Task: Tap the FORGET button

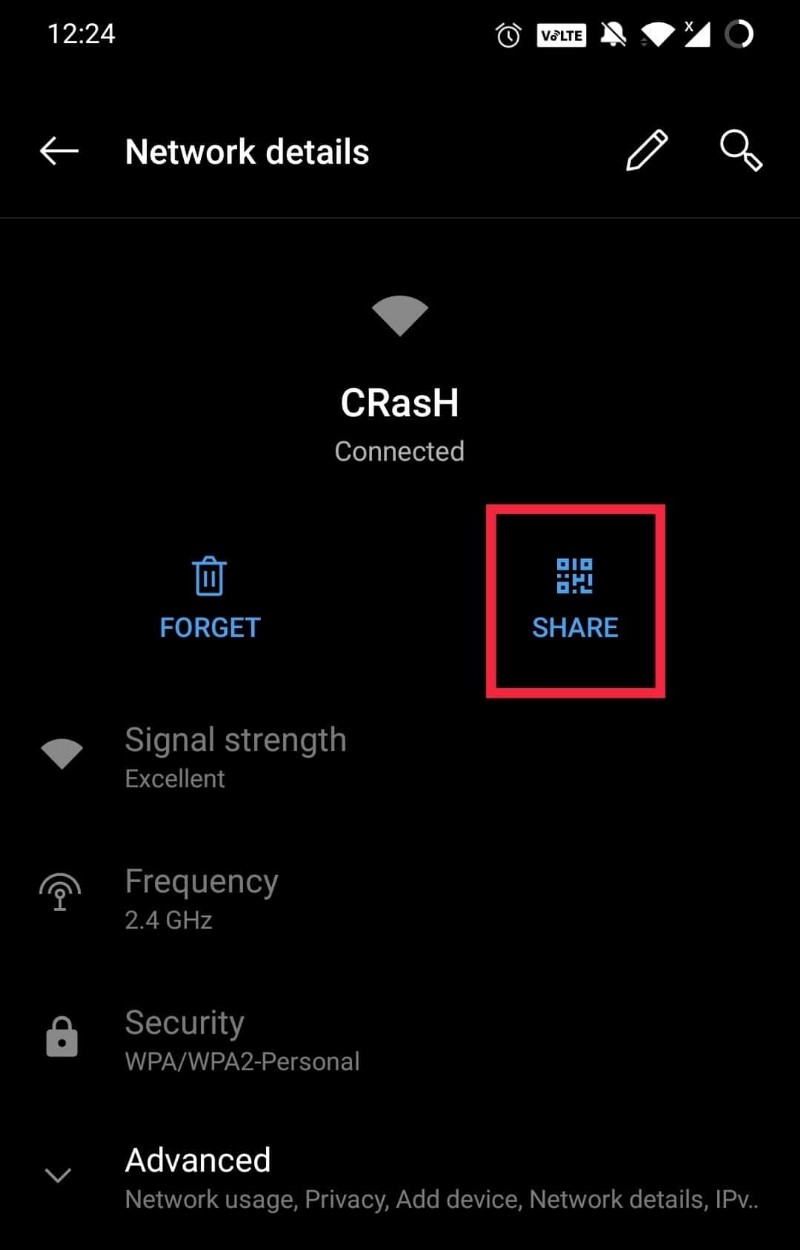Action: (209, 627)
